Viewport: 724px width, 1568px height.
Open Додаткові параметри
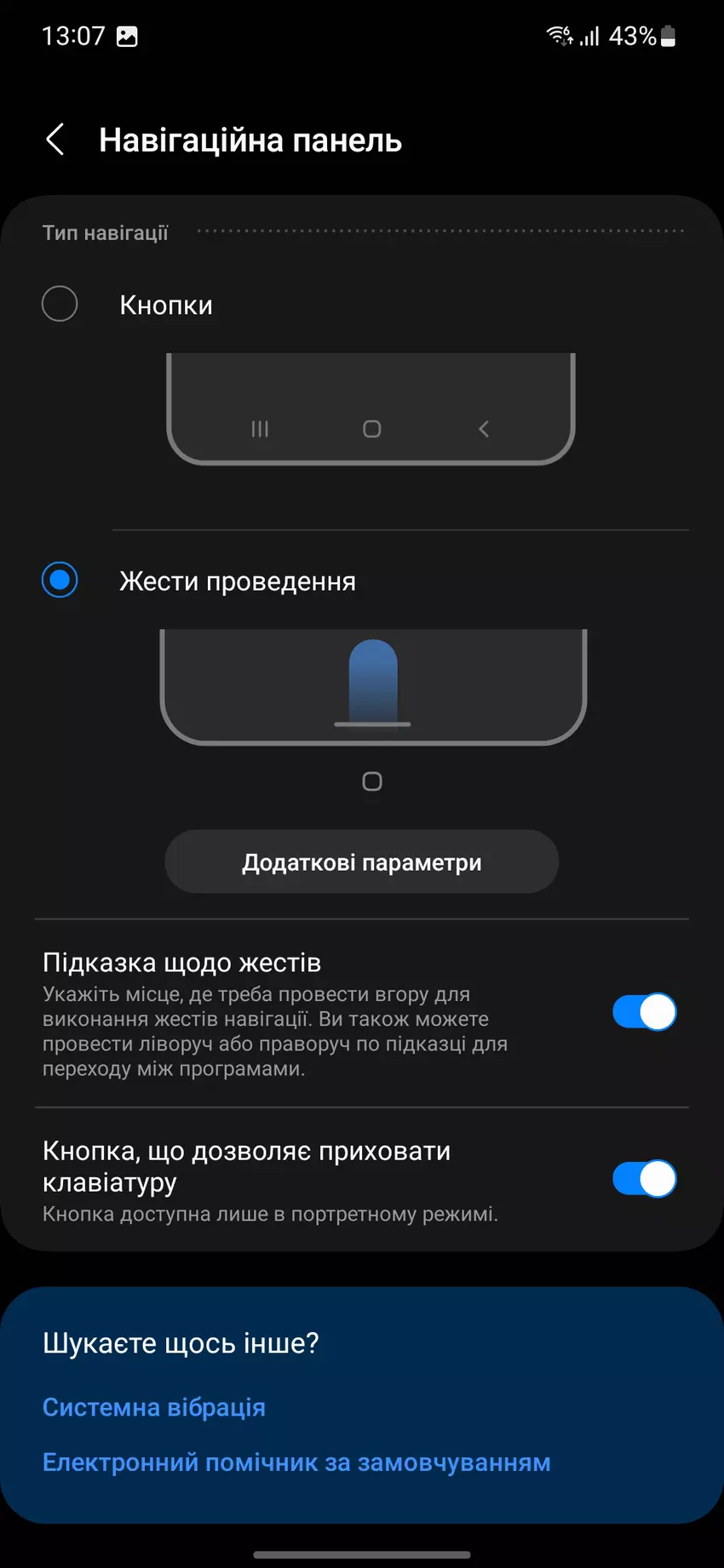(x=361, y=862)
